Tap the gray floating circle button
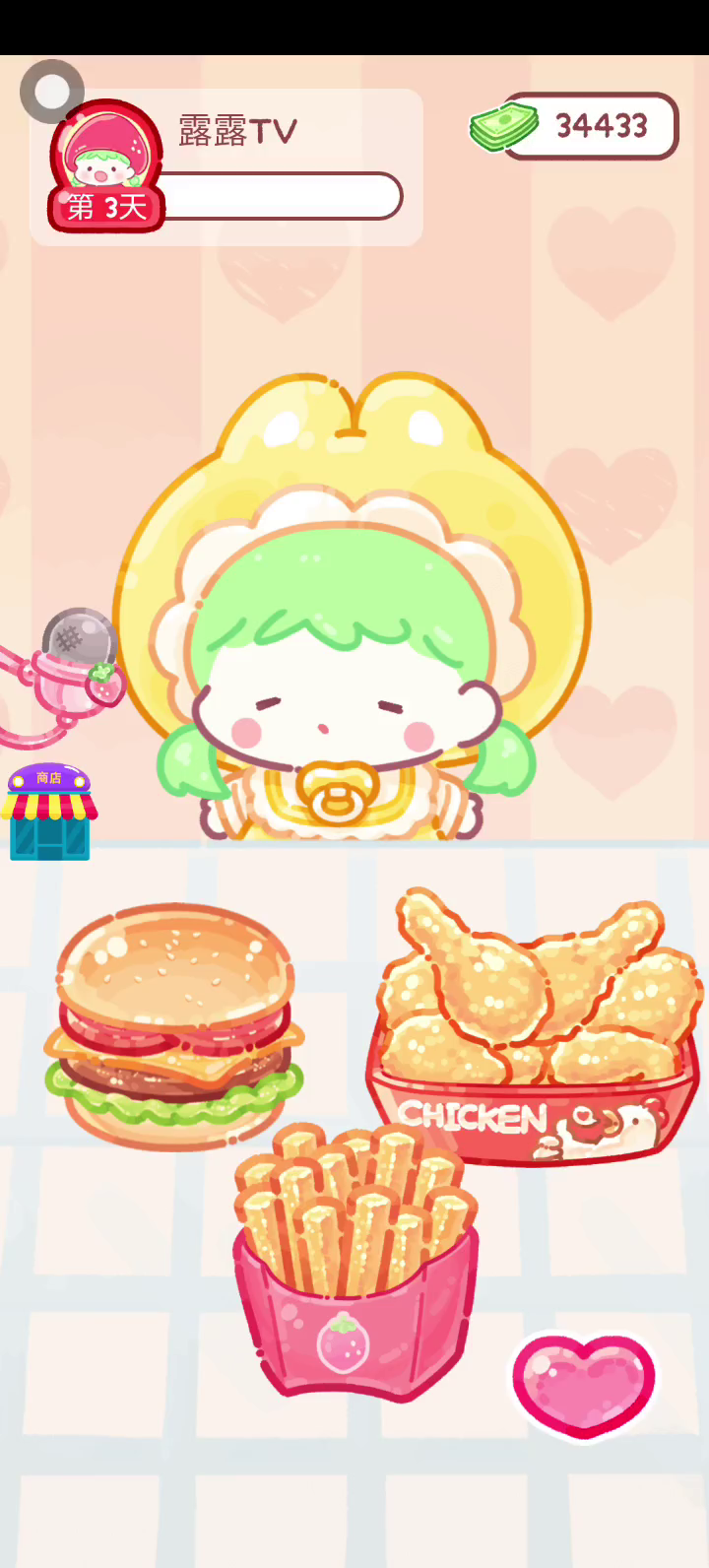Image resolution: width=709 pixels, height=1568 pixels. click(x=51, y=92)
